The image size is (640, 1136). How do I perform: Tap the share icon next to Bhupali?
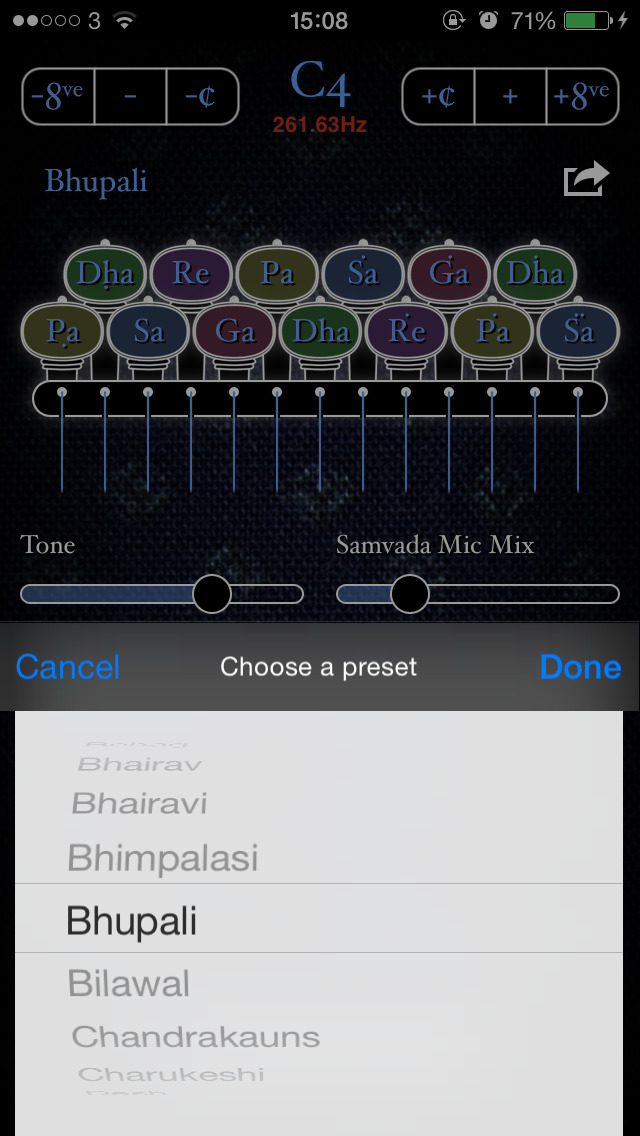[x=586, y=178]
